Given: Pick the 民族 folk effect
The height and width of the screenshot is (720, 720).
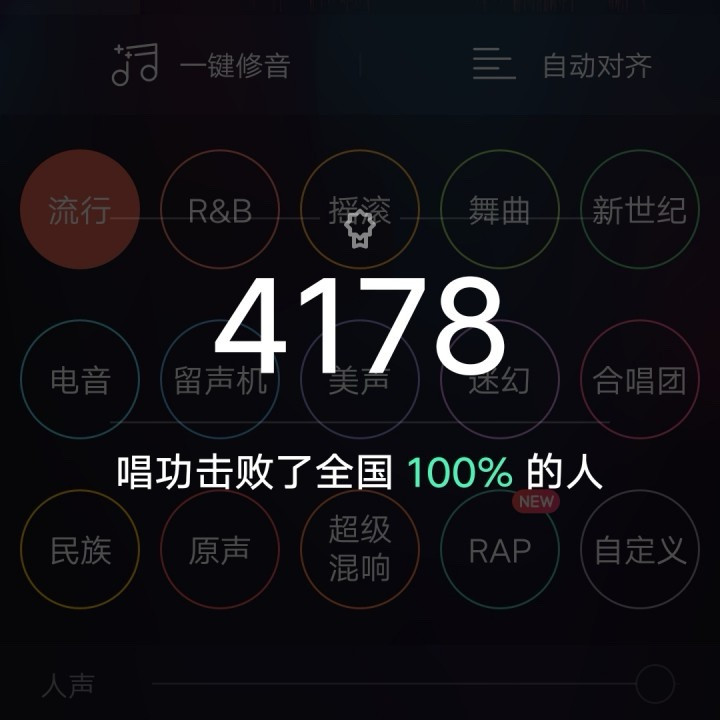Looking at the screenshot, I should [80, 549].
